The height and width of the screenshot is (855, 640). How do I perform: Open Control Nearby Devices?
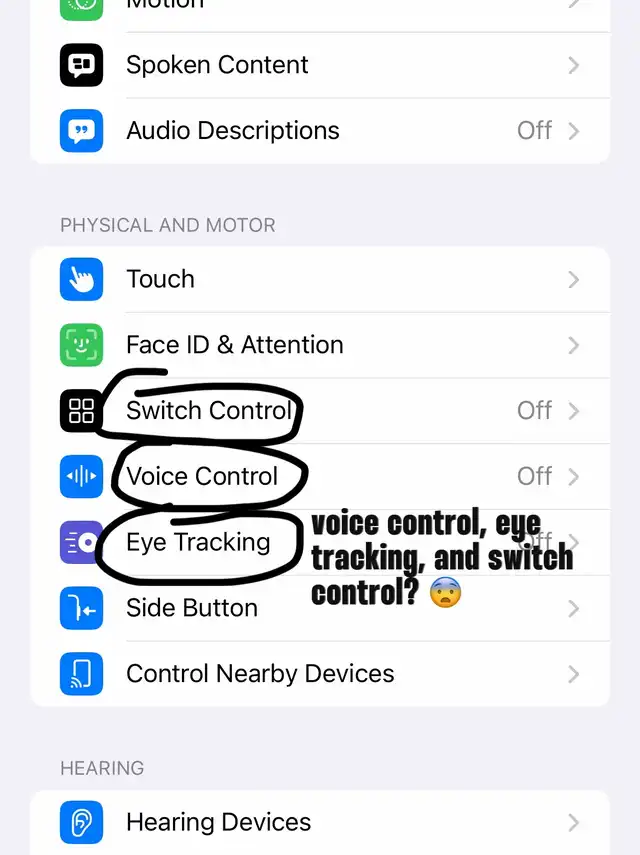(260, 674)
